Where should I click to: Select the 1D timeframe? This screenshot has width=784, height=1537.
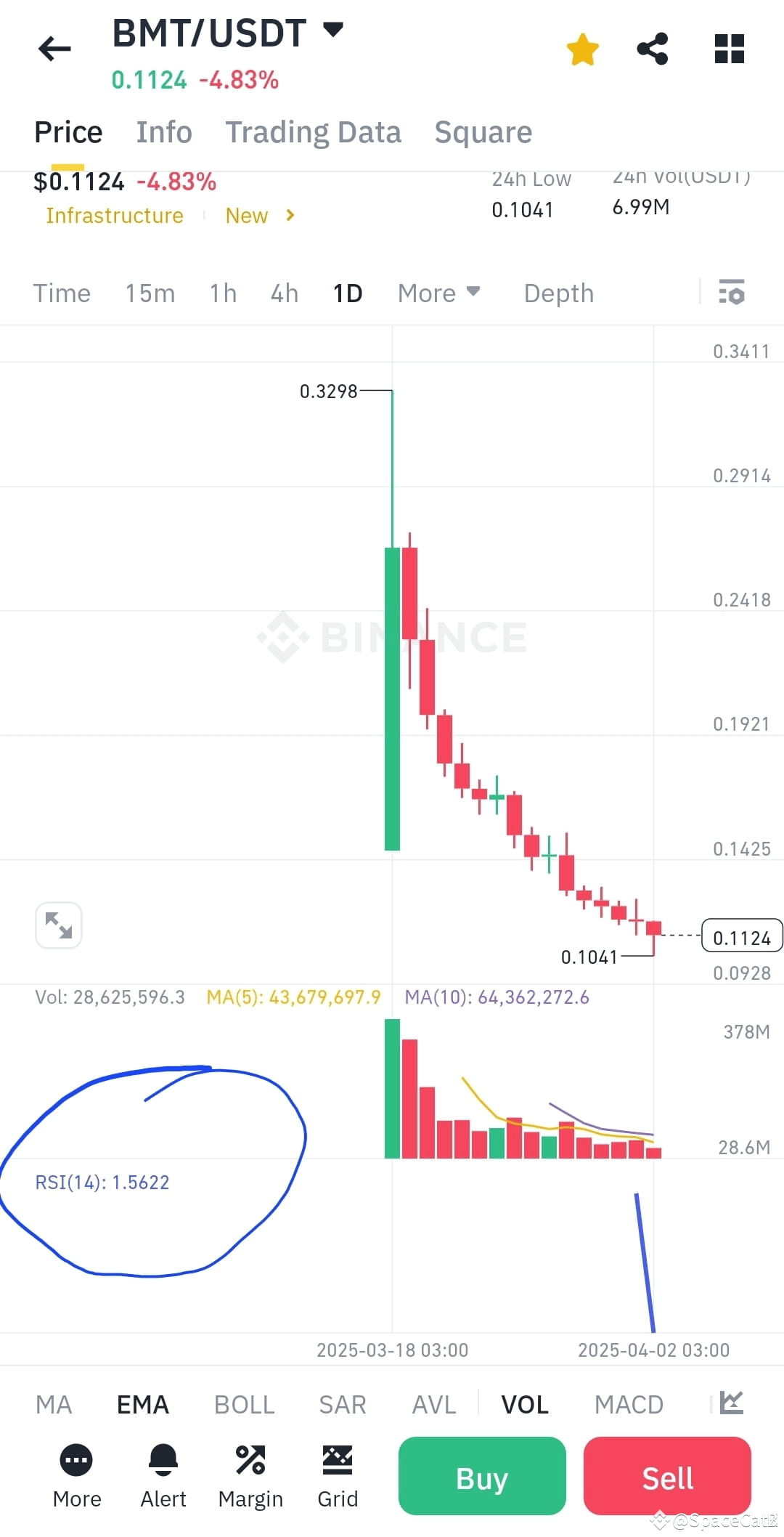[x=347, y=293]
